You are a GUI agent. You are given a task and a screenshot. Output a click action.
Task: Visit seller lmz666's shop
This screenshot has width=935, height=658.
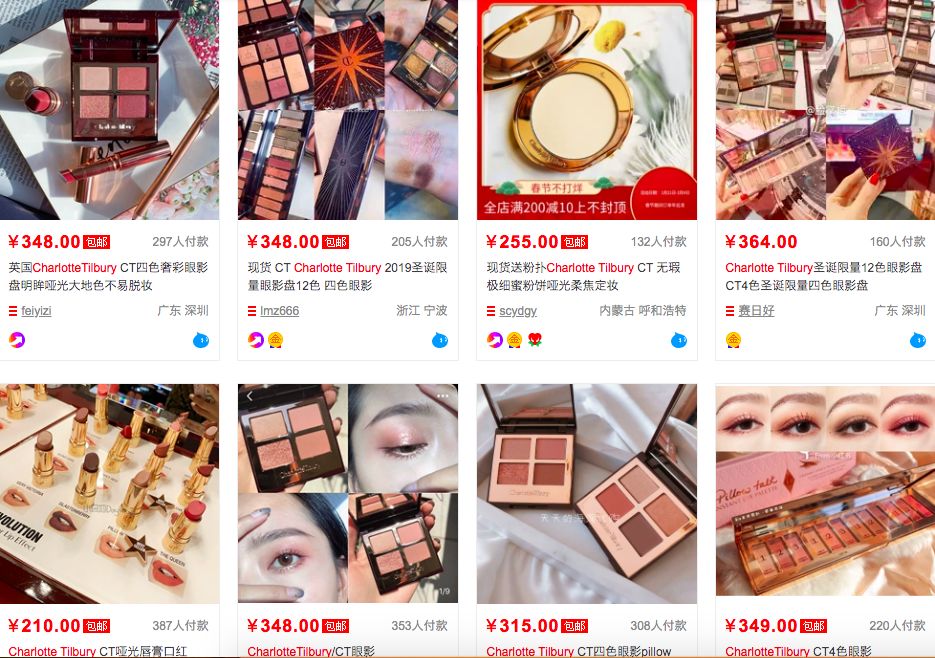279,311
